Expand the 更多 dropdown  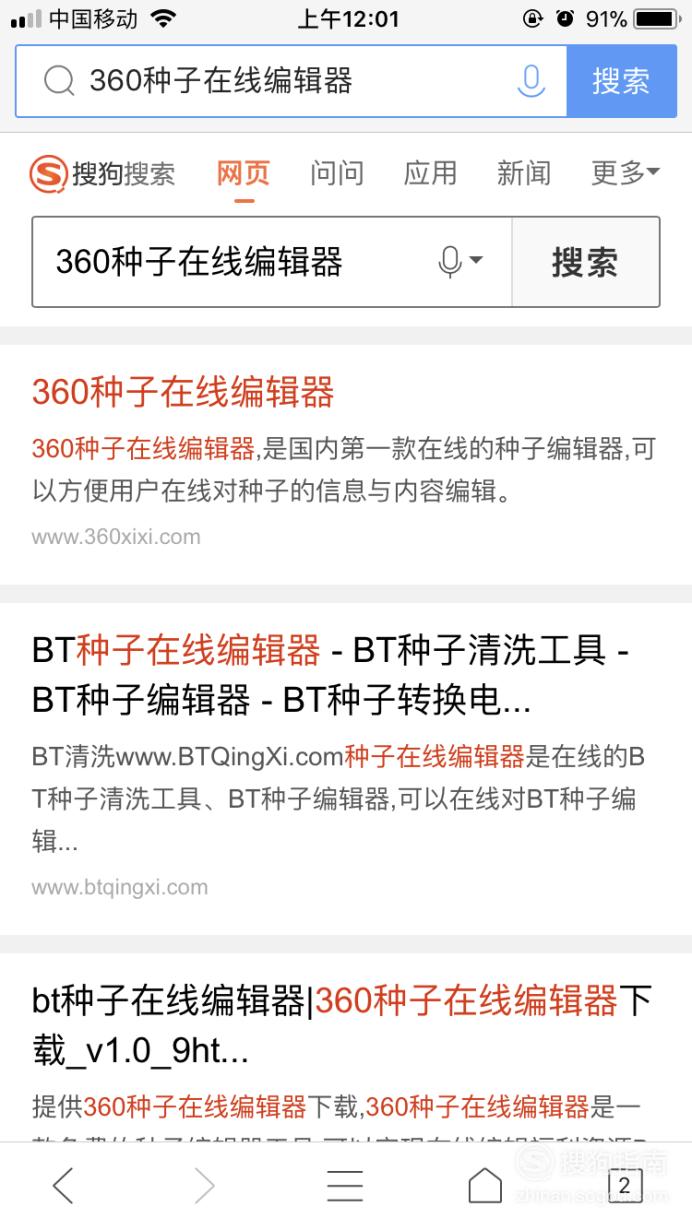click(x=625, y=173)
